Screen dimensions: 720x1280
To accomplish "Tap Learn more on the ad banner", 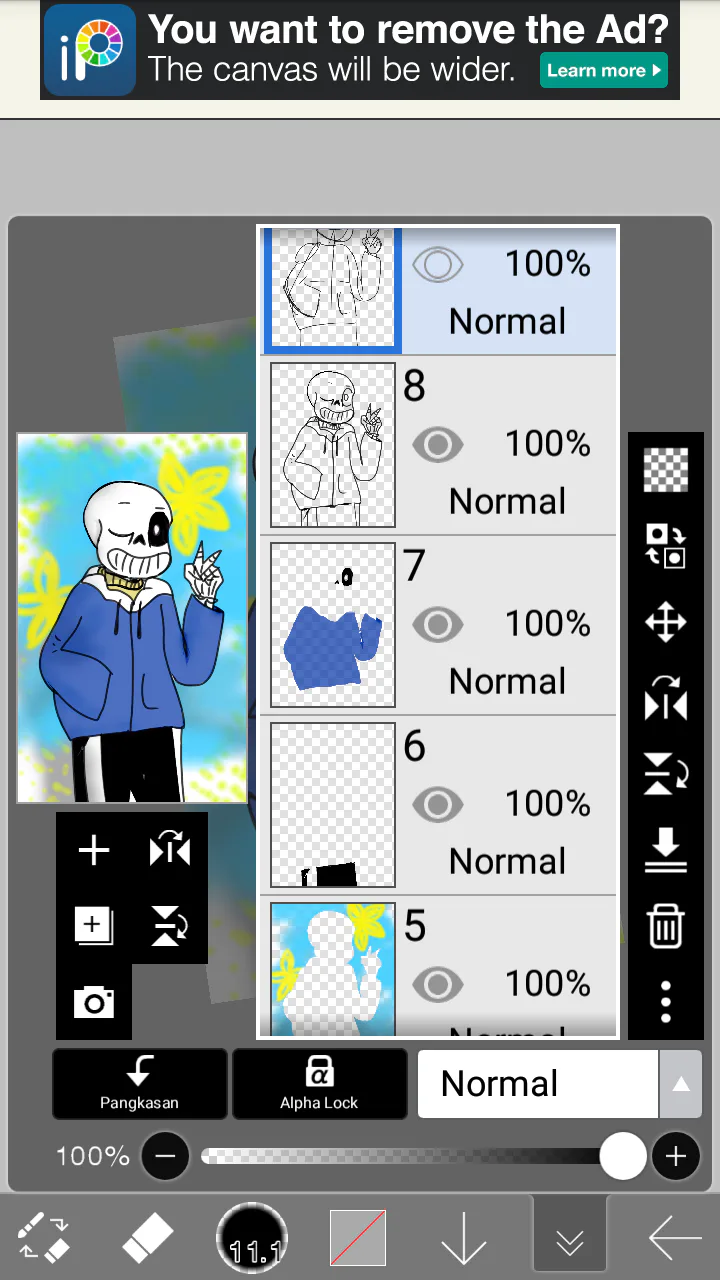I will [x=604, y=71].
